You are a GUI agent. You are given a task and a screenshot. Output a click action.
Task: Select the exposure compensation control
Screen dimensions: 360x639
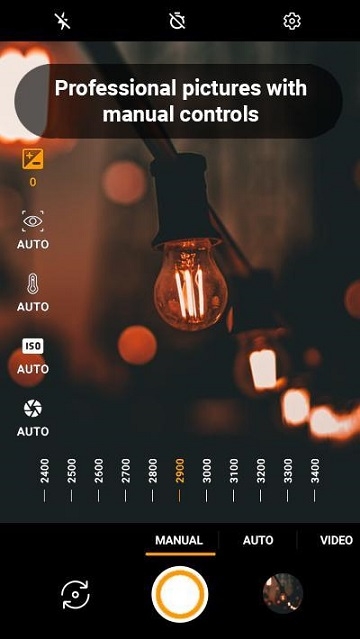pyautogui.click(x=33, y=167)
